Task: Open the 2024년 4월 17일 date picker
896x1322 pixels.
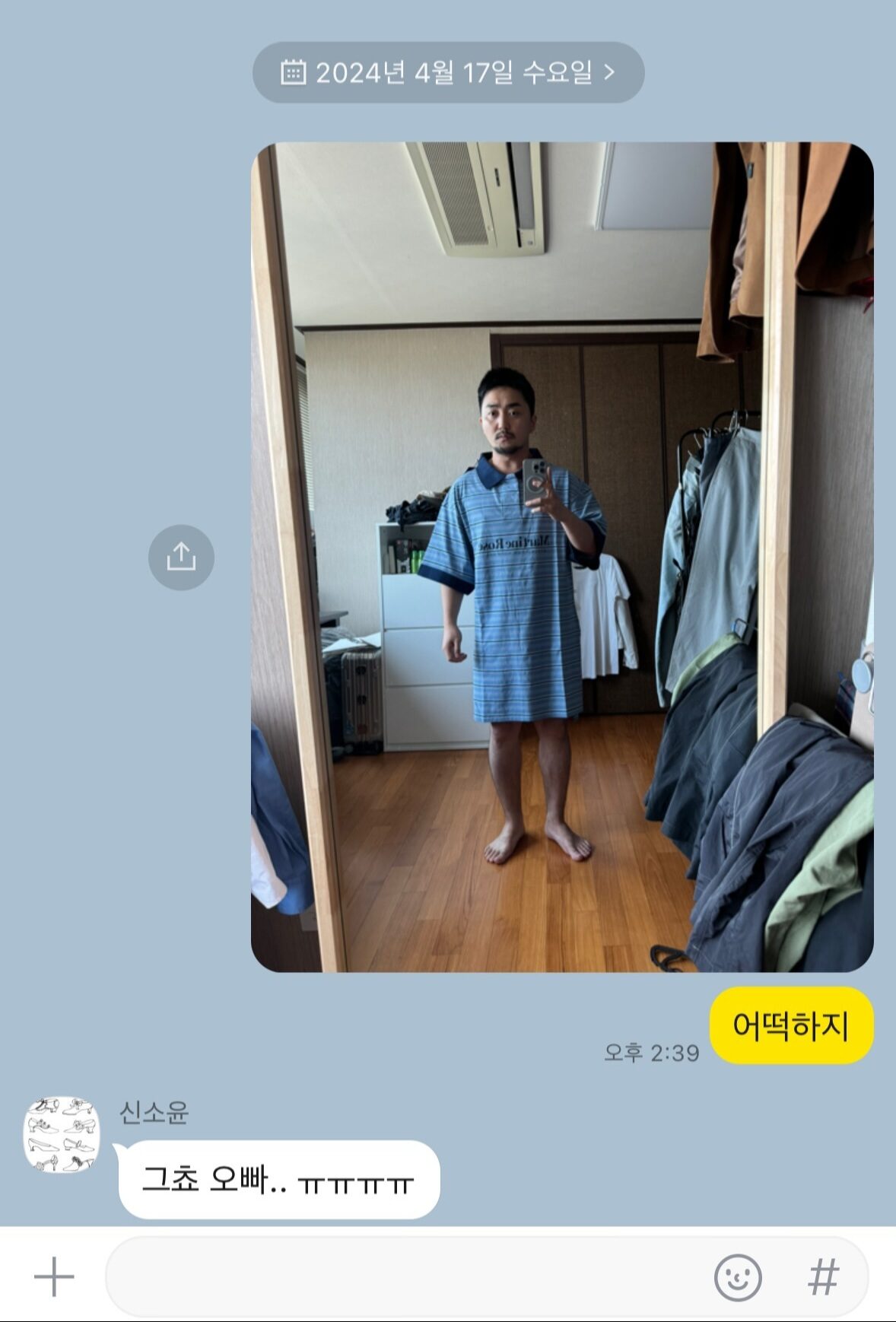Action: [448, 73]
